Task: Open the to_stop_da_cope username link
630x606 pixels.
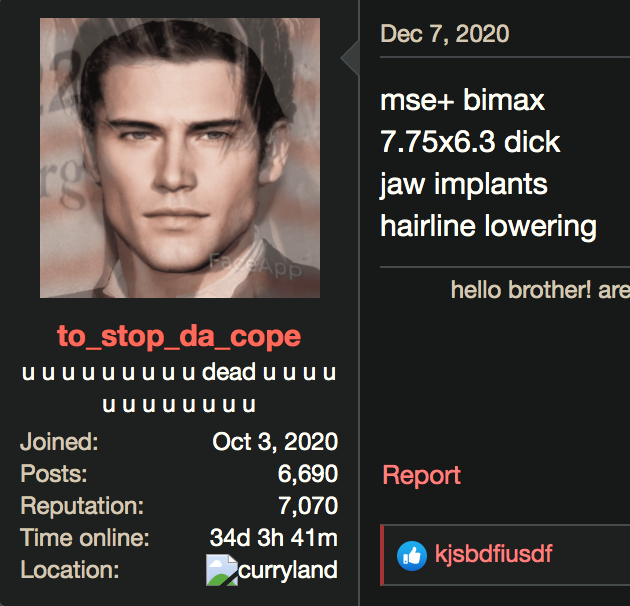Action: tap(179, 336)
